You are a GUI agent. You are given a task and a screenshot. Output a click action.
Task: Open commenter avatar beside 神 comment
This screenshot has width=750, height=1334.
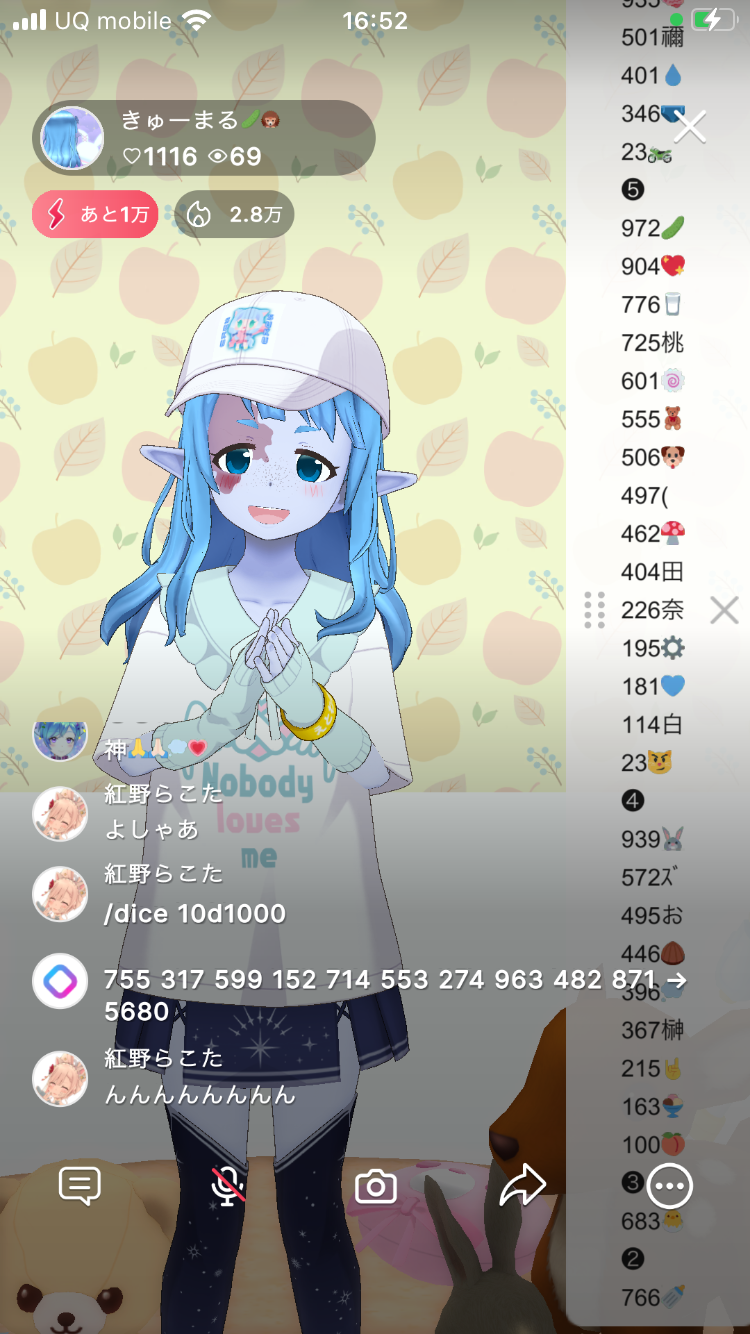[x=60, y=739]
